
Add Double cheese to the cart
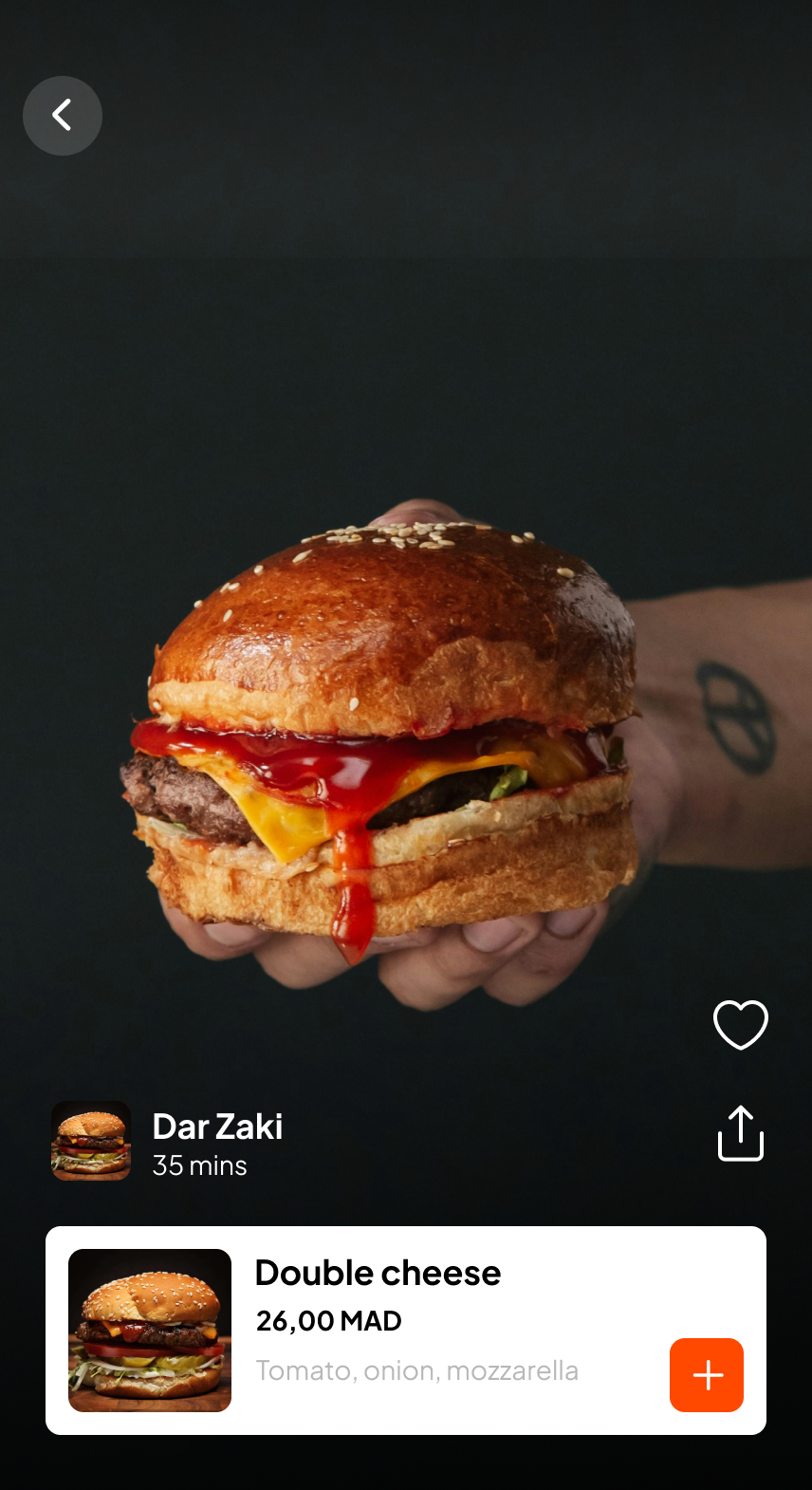click(706, 1375)
